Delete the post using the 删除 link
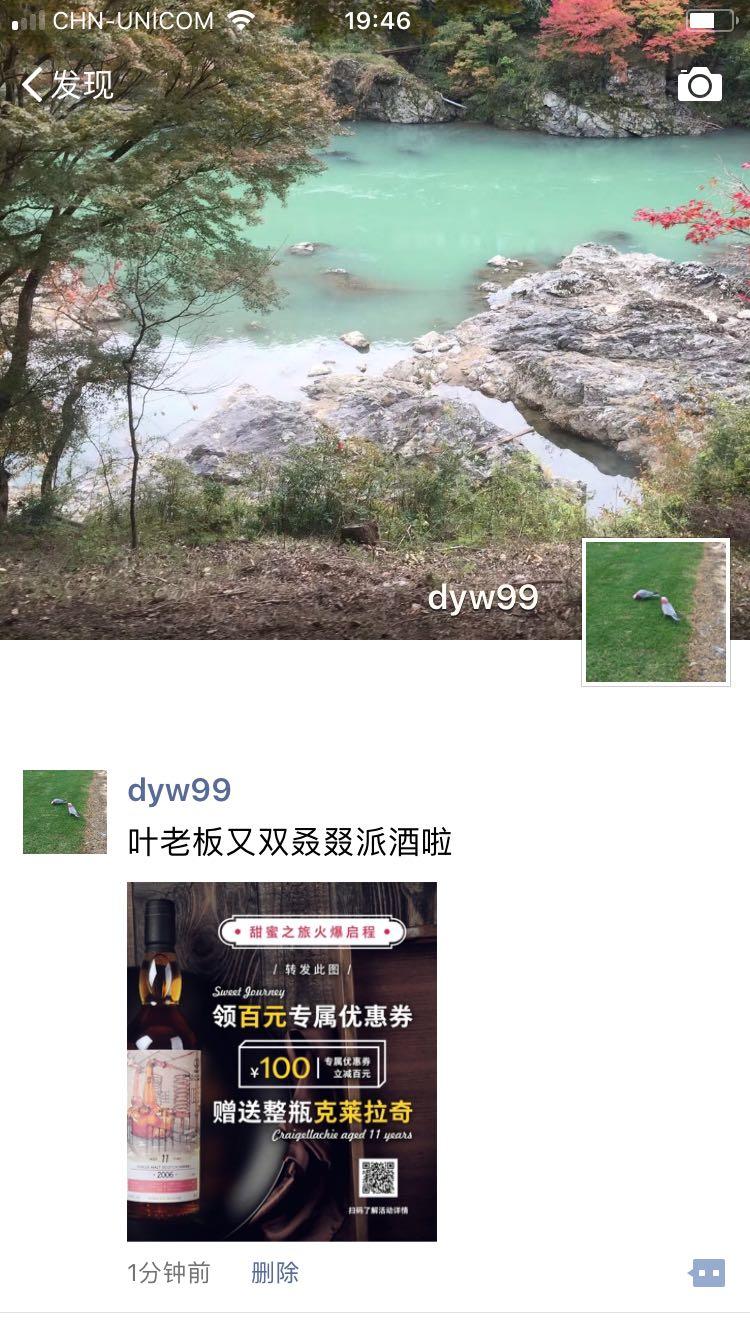 pyautogui.click(x=277, y=1273)
